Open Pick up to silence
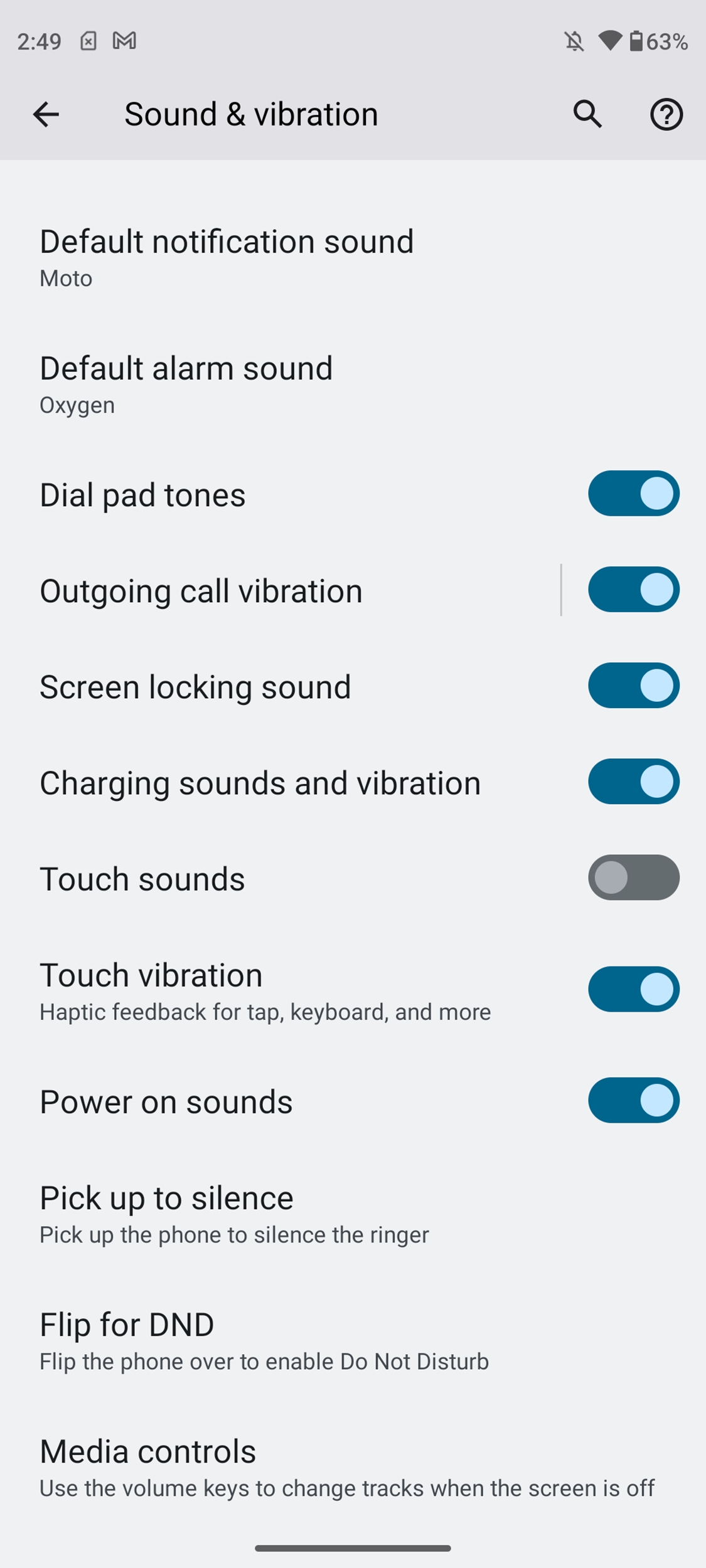The height and width of the screenshot is (1568, 706). coord(353,1213)
